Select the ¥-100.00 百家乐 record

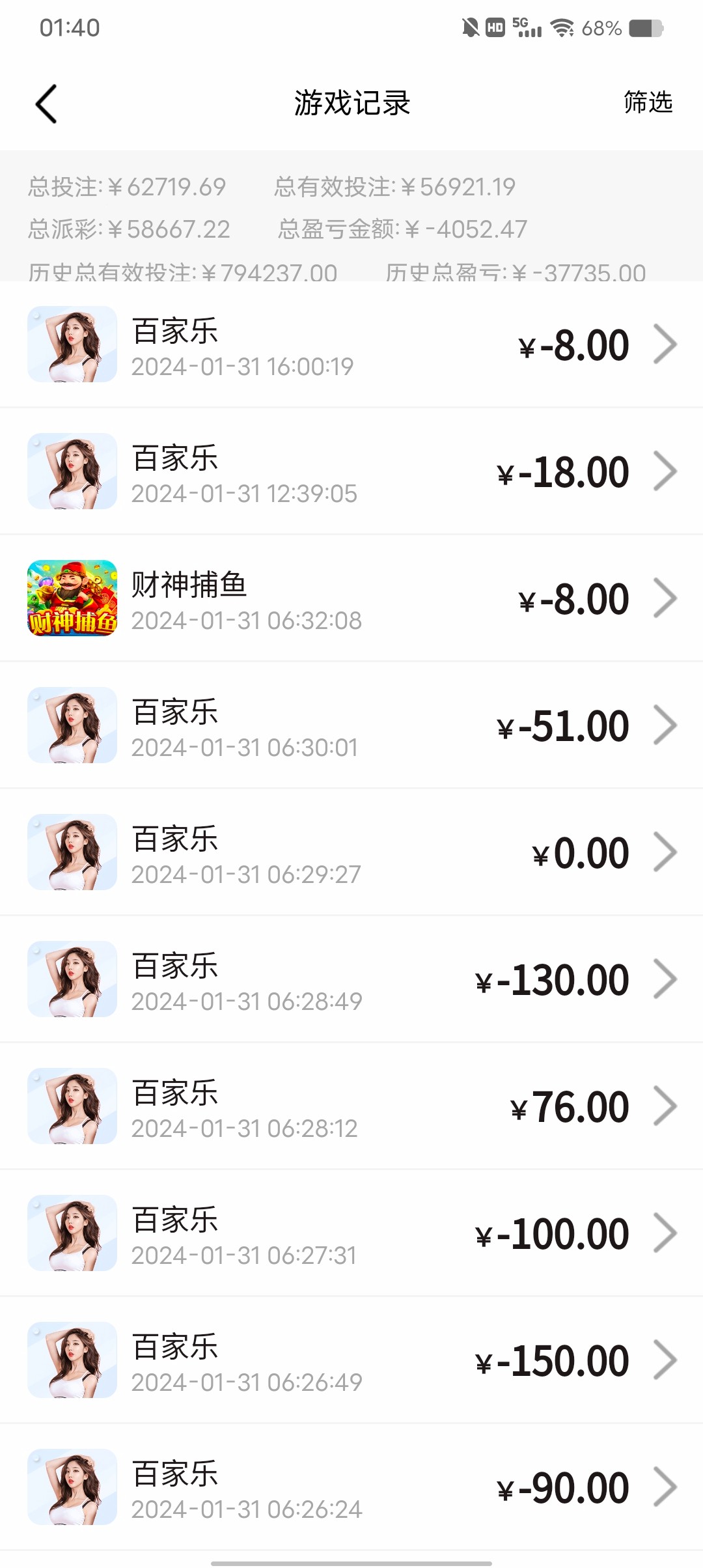click(x=351, y=1234)
